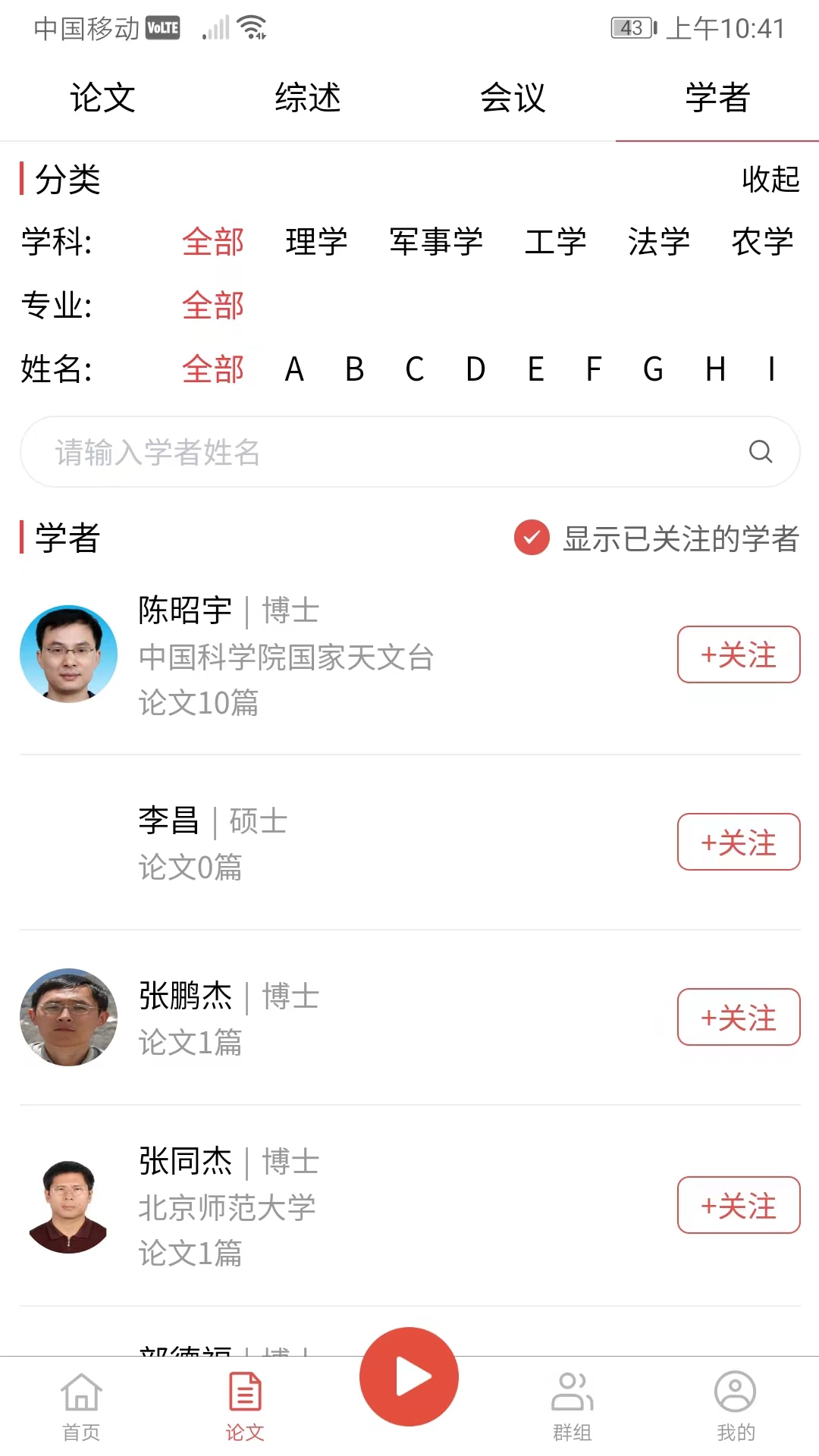Go to the 首页 bottom tab
819x1456 pixels.
click(81, 1407)
